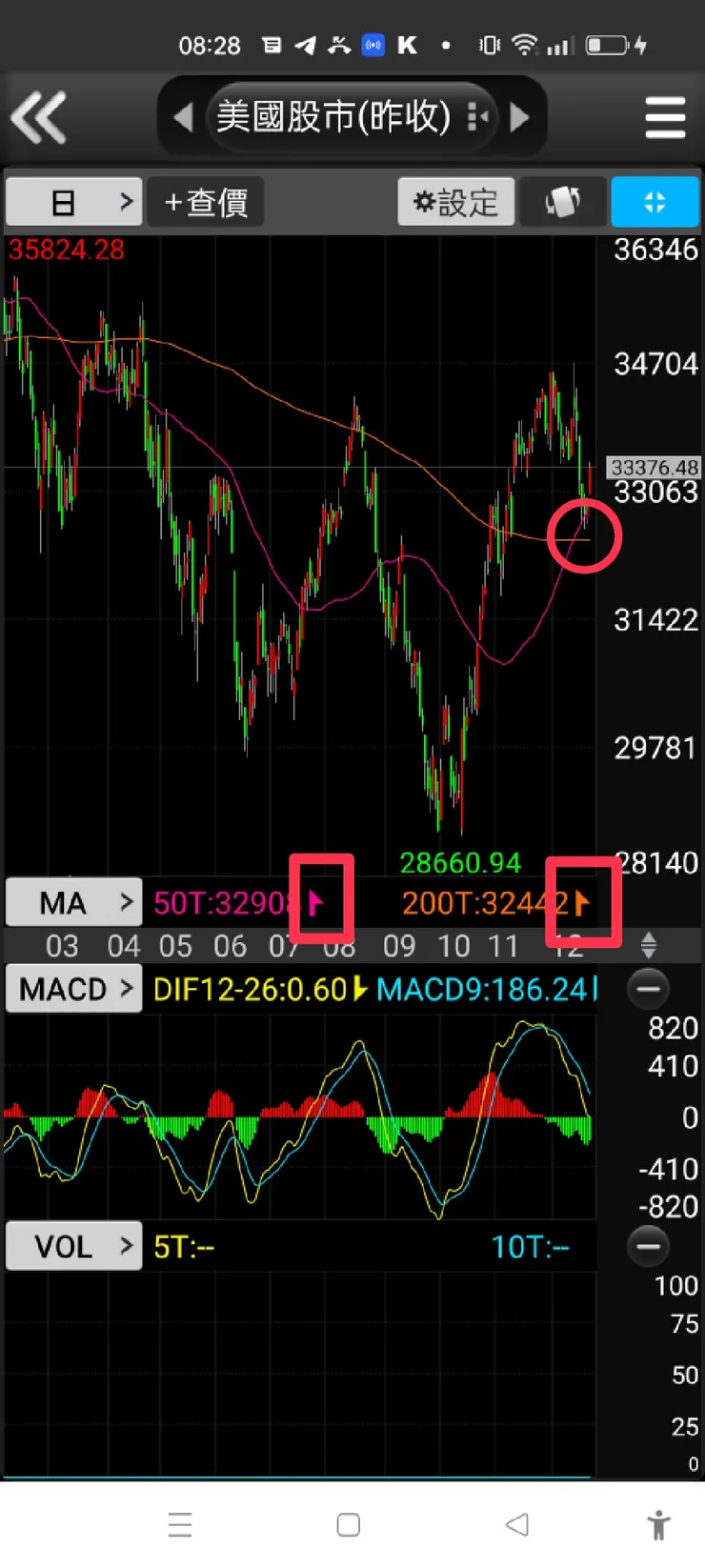The width and height of the screenshot is (705, 1568).
Task: Tap the +查價 button
Action: (205, 202)
